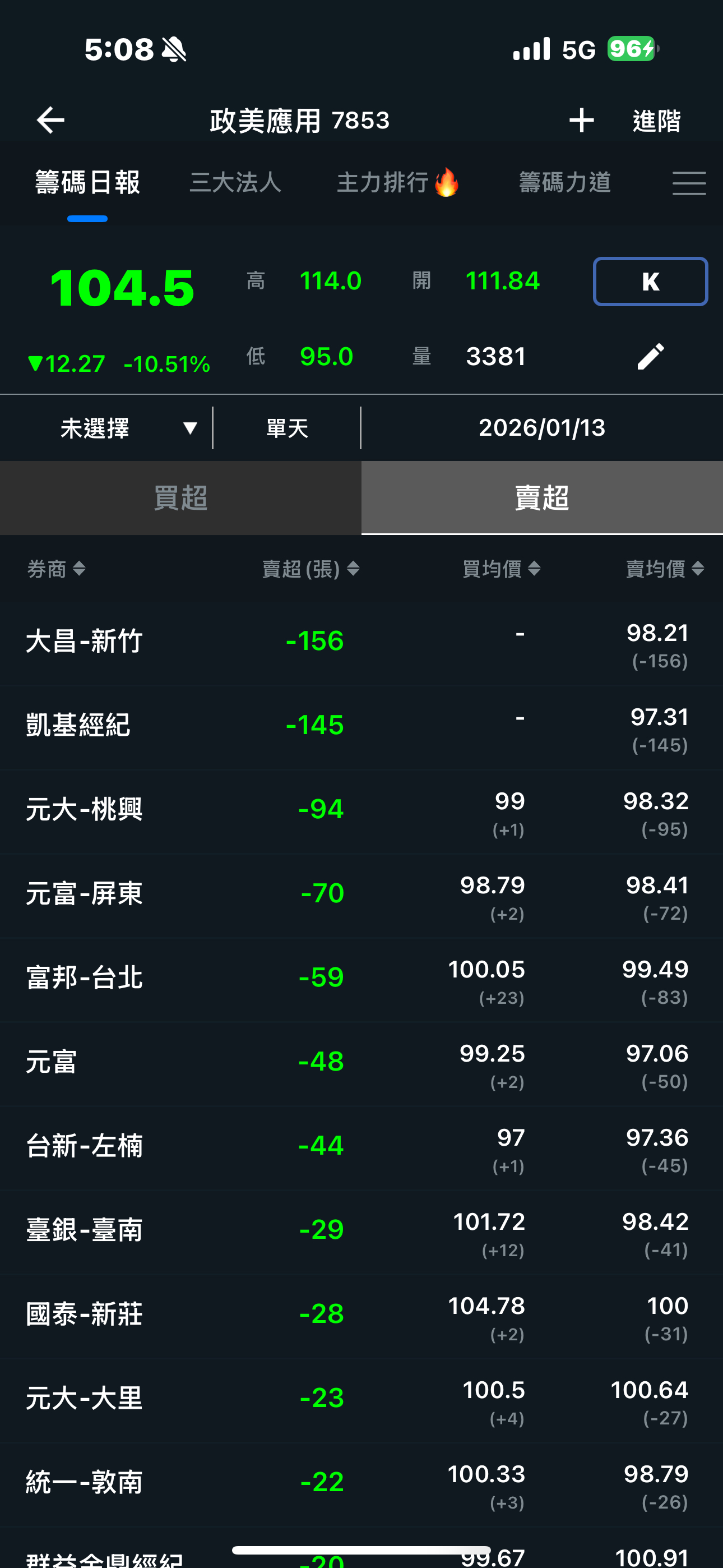
Task: Change the 單天 period selector
Action: [286, 428]
